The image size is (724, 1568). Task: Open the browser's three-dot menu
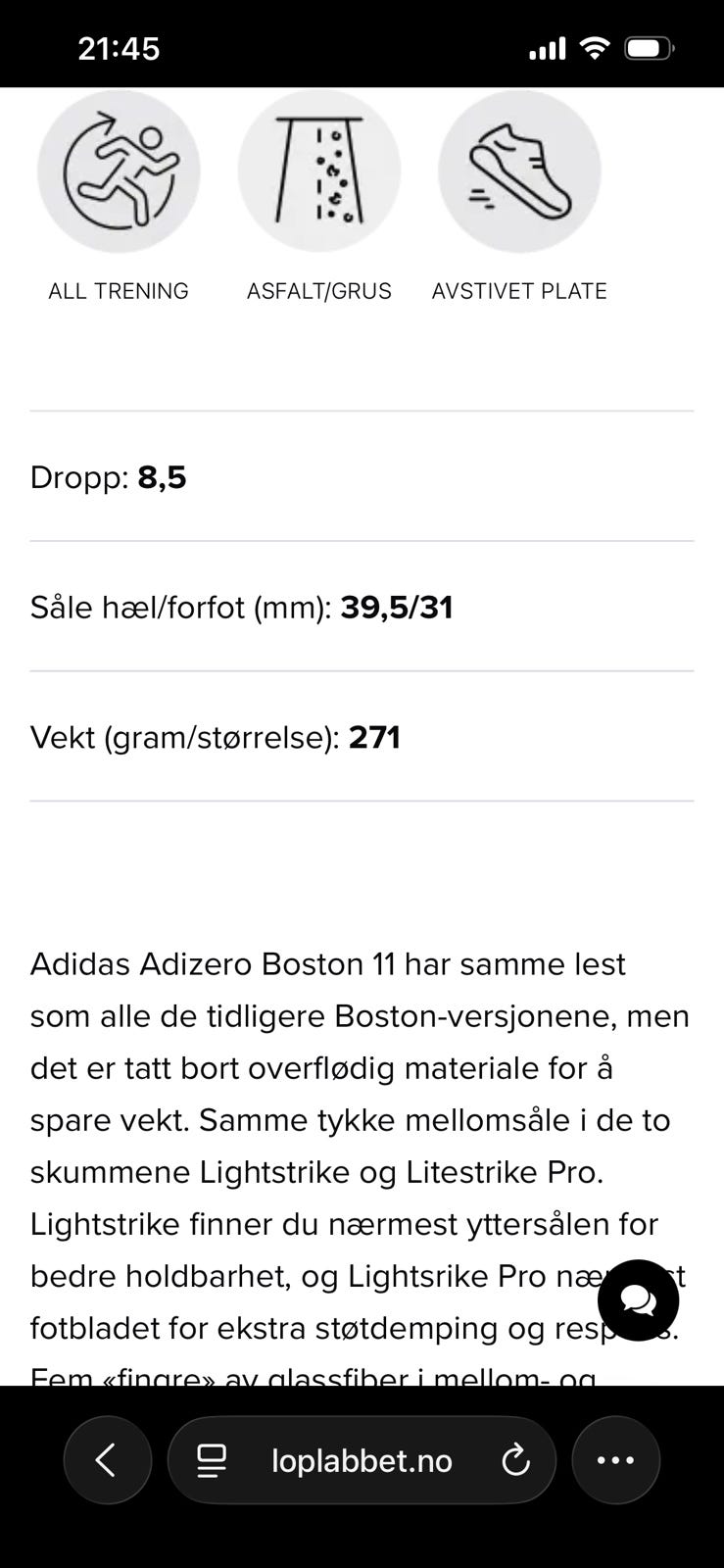615,1460
